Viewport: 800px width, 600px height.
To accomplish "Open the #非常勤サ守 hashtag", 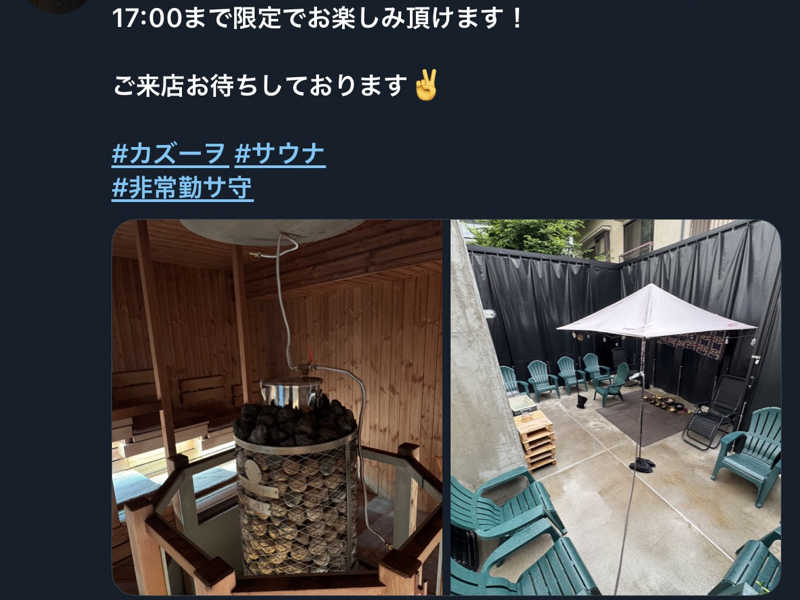I will pyautogui.click(x=182, y=187).
